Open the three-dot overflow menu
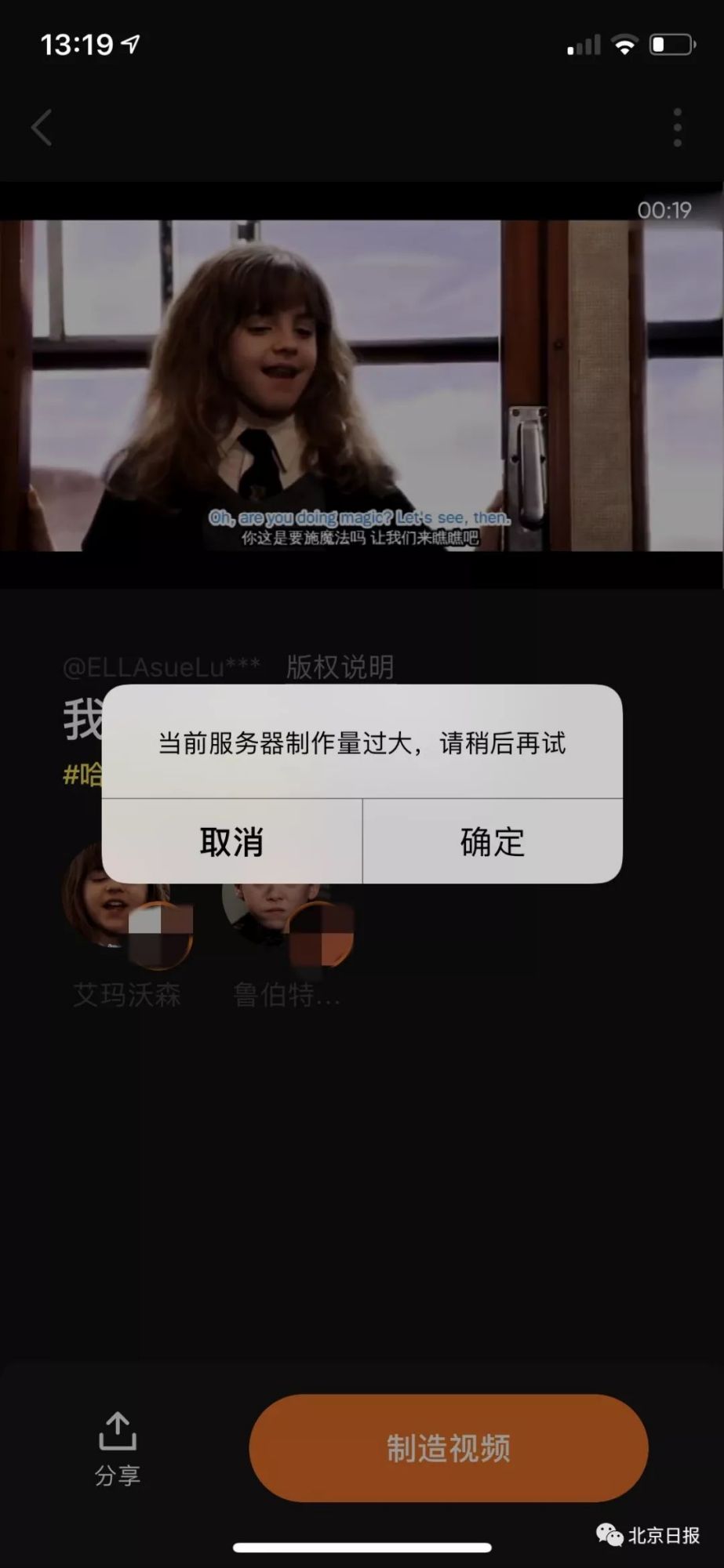The height and width of the screenshot is (1568, 724). (x=678, y=127)
